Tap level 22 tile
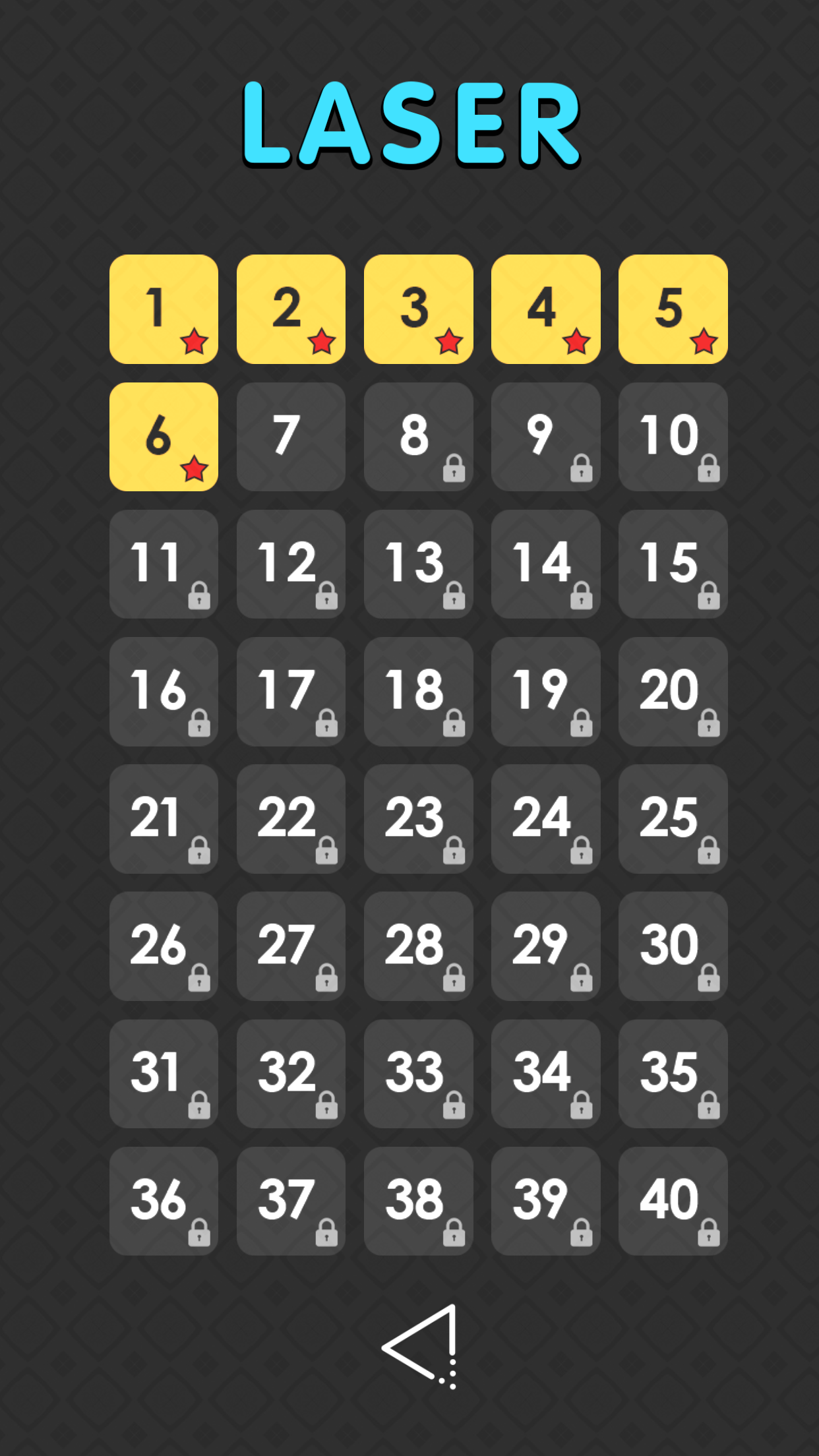Viewport: 819px width, 1456px height. [291, 819]
